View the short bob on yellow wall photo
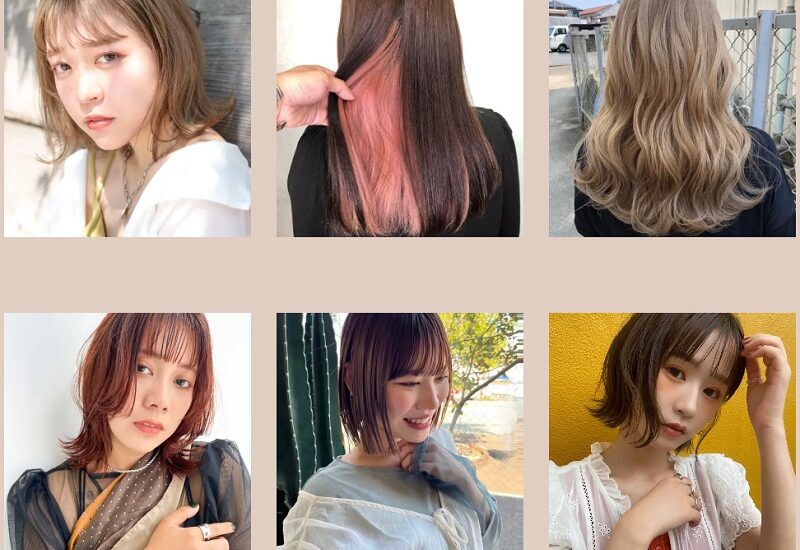This screenshot has width=800, height=550. (x=672, y=430)
